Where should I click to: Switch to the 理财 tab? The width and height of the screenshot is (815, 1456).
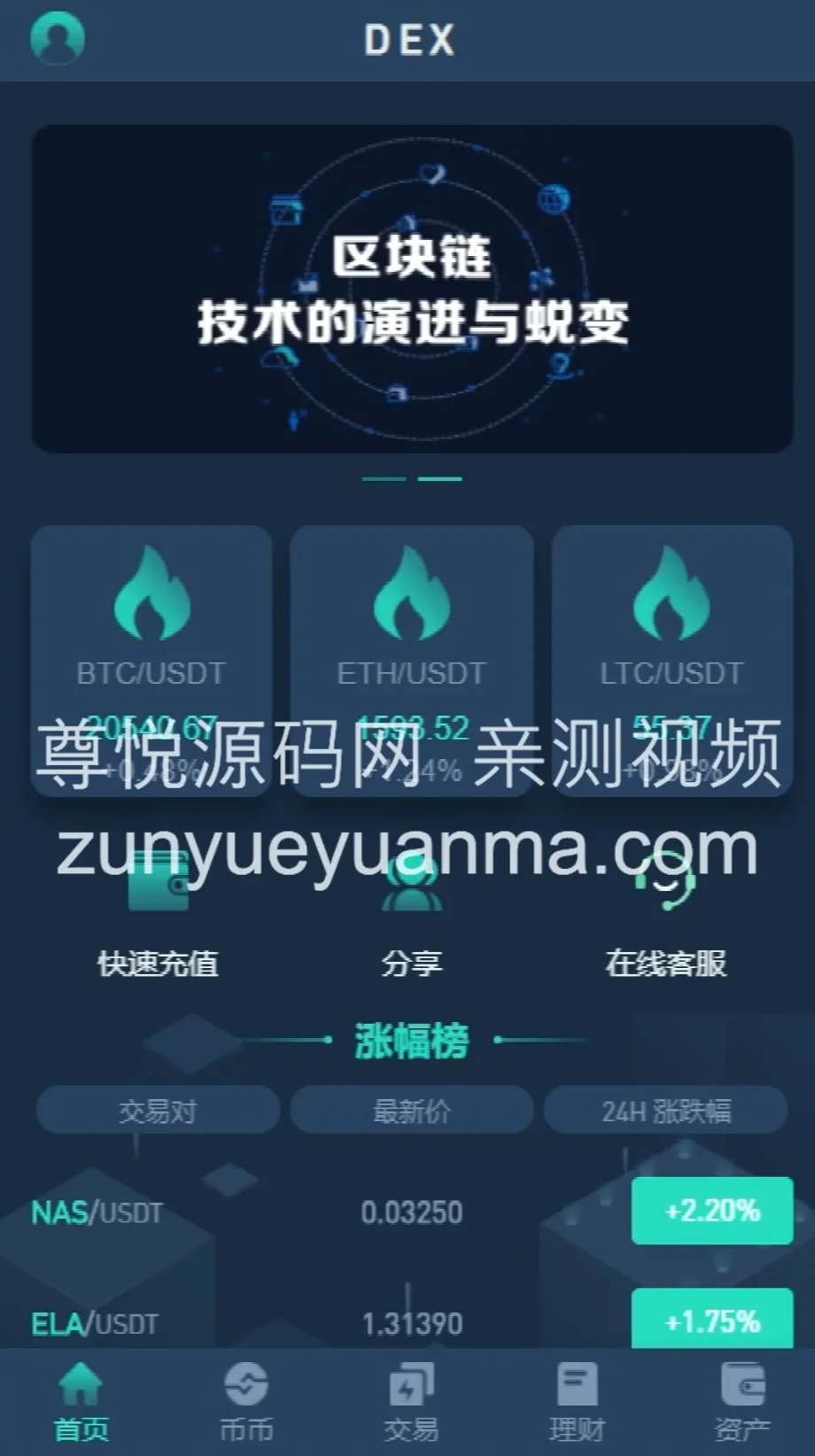577,1403
